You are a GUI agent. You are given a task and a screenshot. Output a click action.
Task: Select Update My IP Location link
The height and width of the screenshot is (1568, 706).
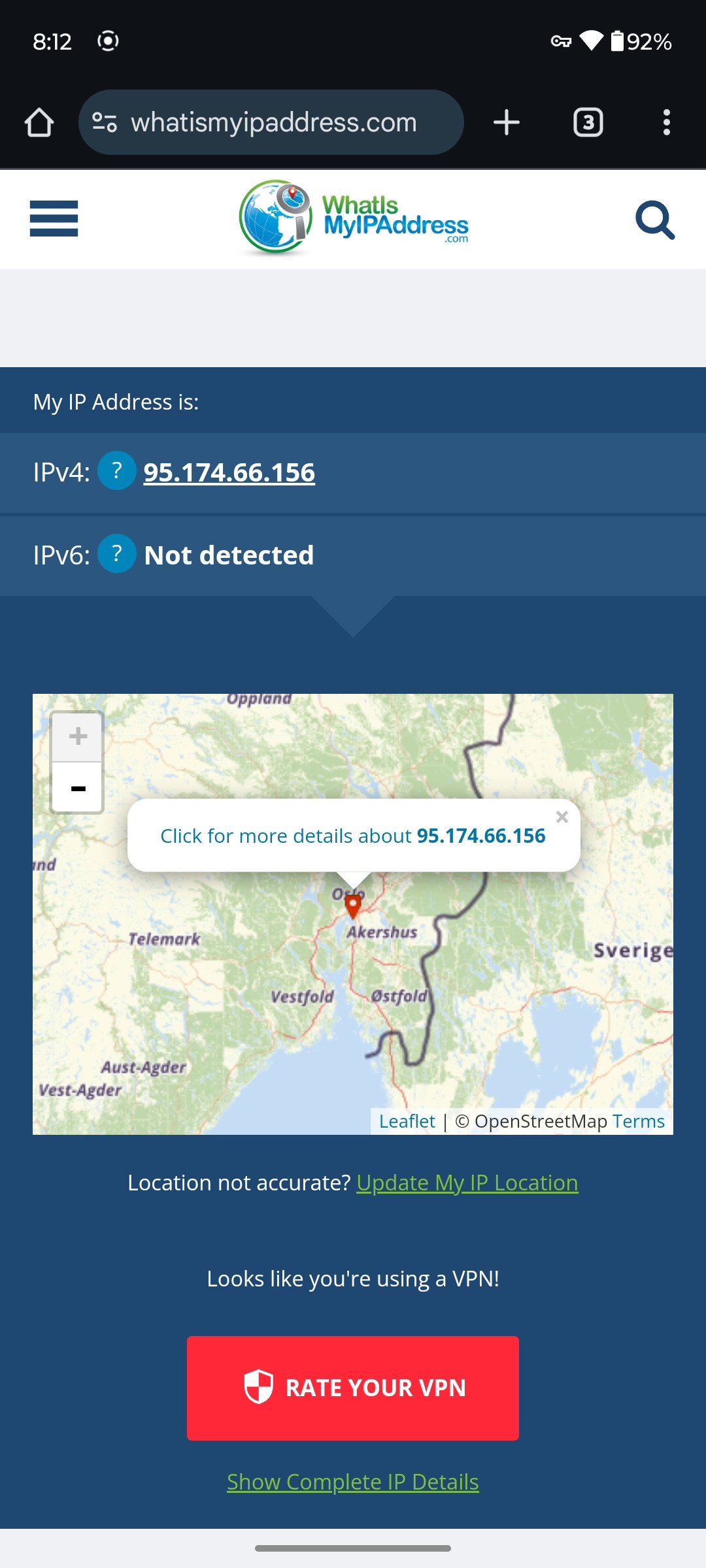pos(467,1183)
